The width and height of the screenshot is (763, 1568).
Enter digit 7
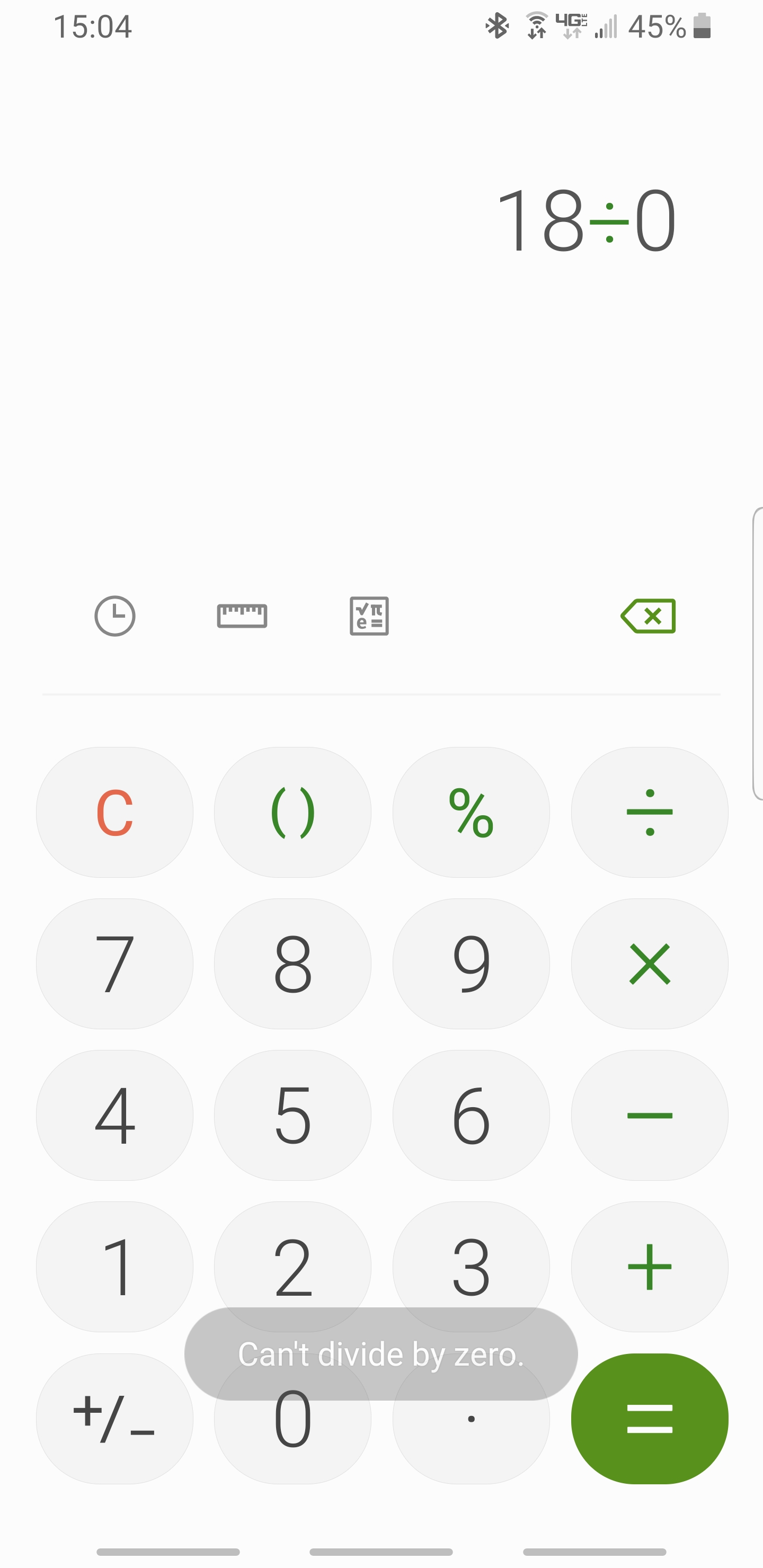click(114, 964)
